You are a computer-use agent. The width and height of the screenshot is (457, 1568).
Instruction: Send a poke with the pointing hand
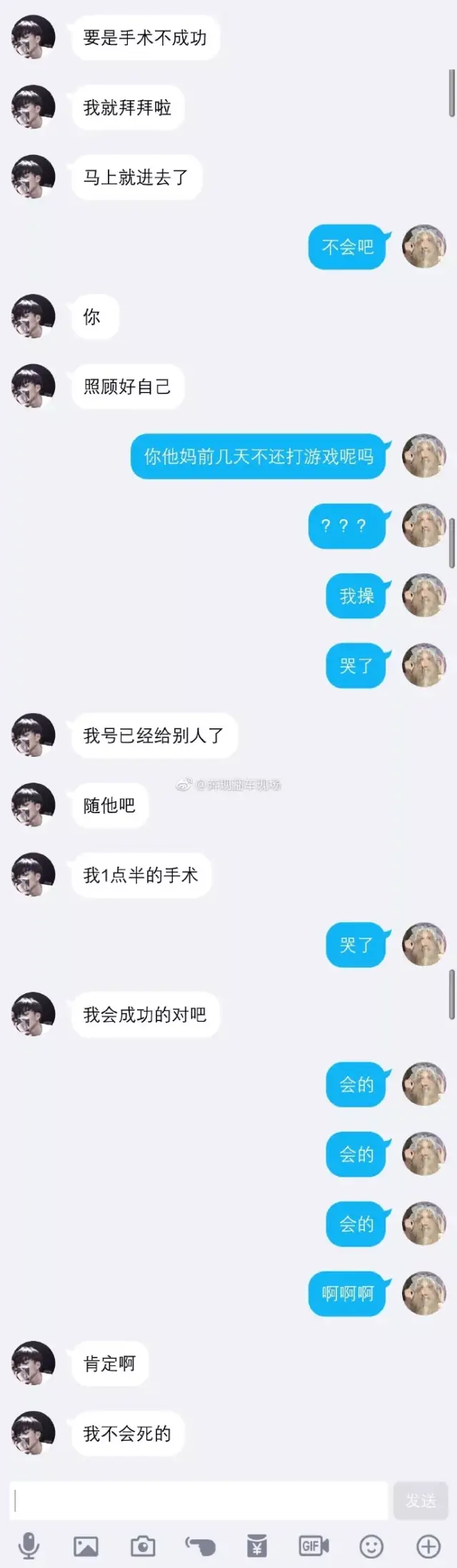[200, 1547]
